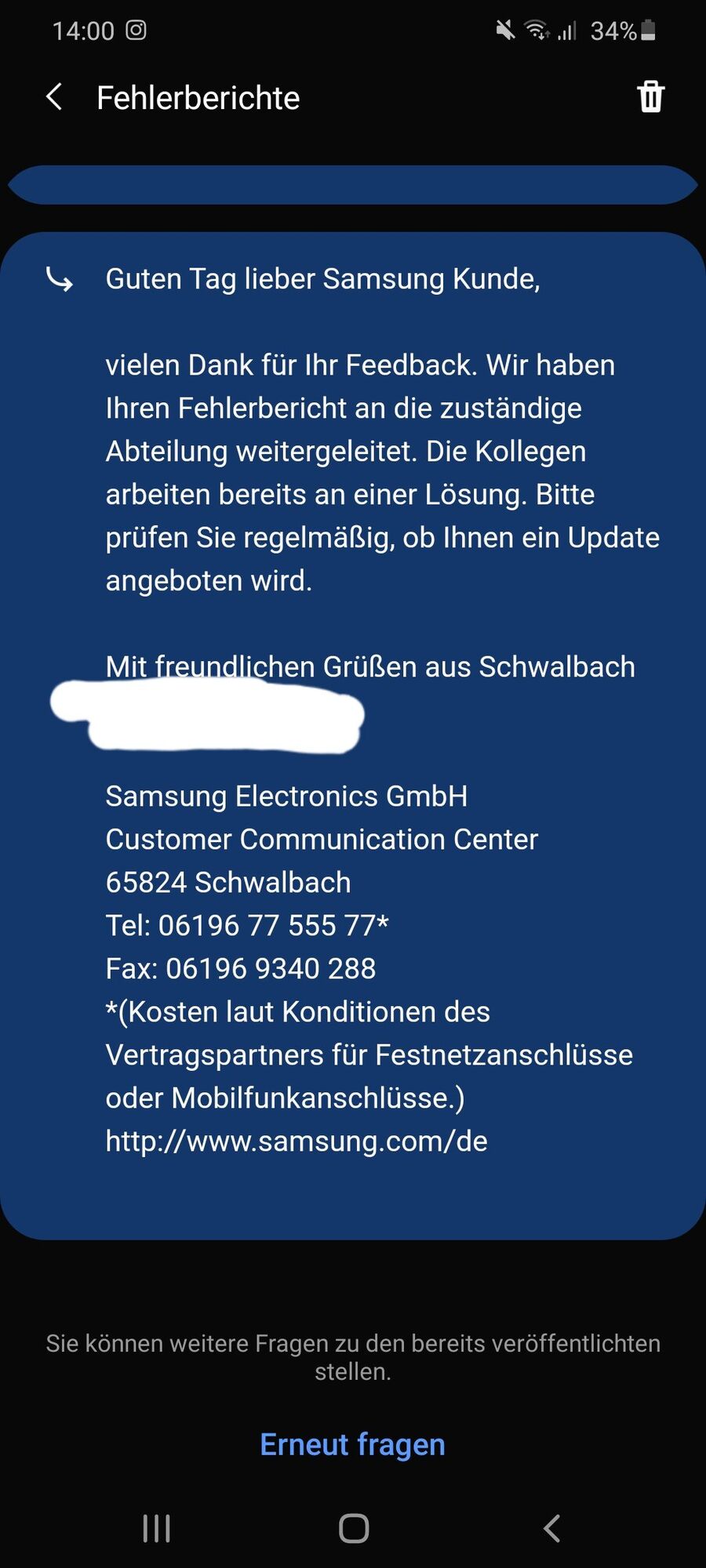The height and width of the screenshot is (1568, 706).
Task: Delete this error report with trash icon
Action: pos(650,97)
